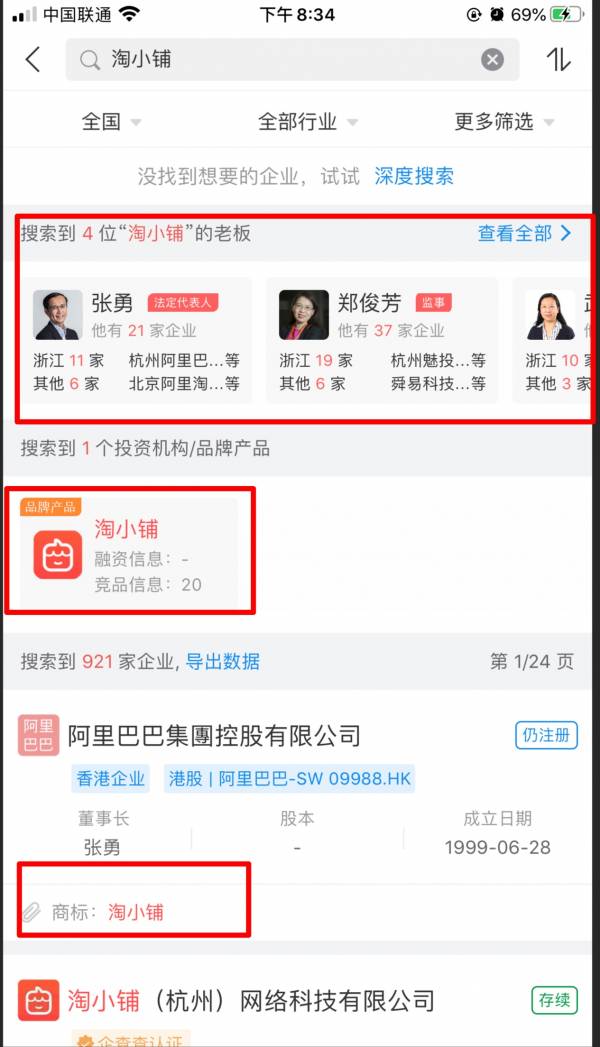600x1047 pixels.
Task: Open the 淘小铺 brand product card
Action: point(129,549)
